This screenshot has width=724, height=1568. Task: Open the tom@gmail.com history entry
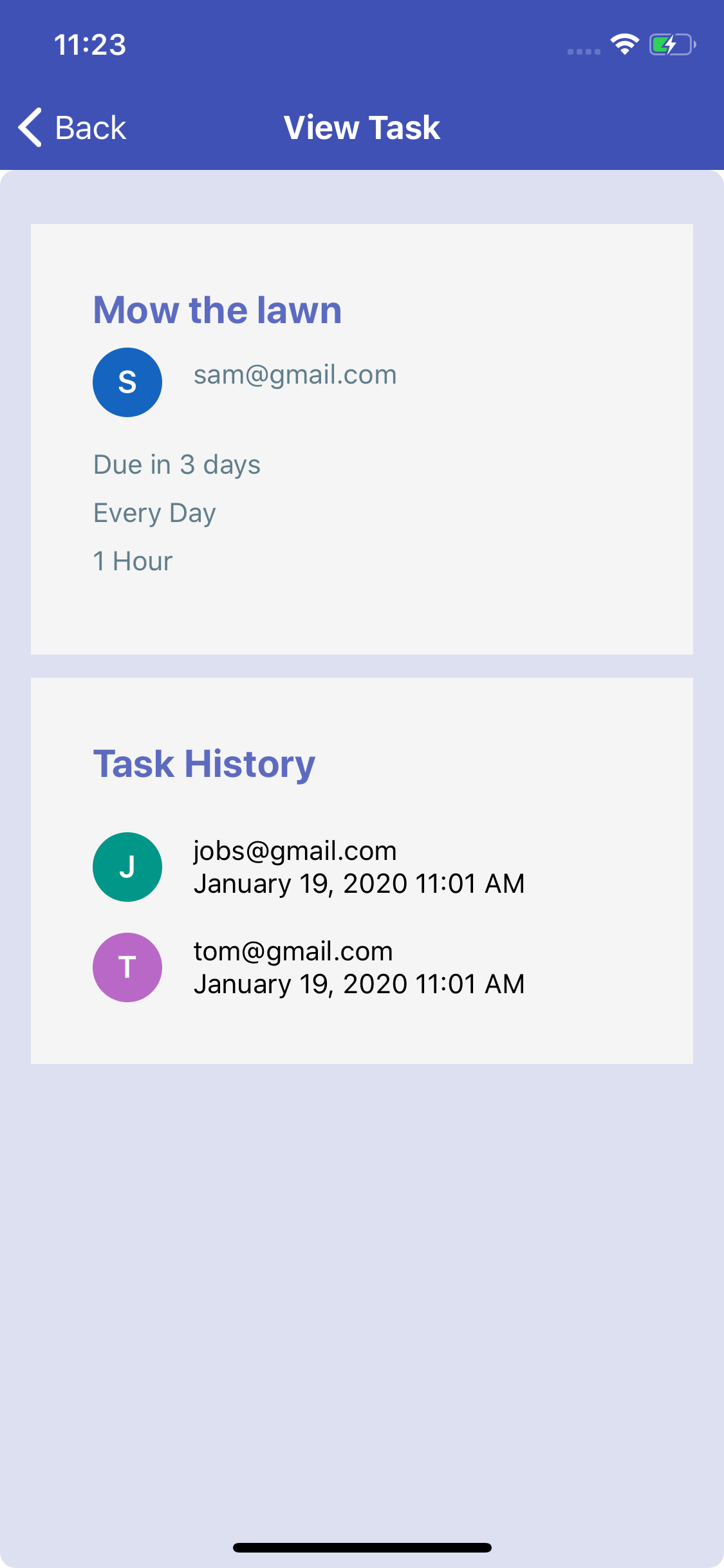[362, 967]
